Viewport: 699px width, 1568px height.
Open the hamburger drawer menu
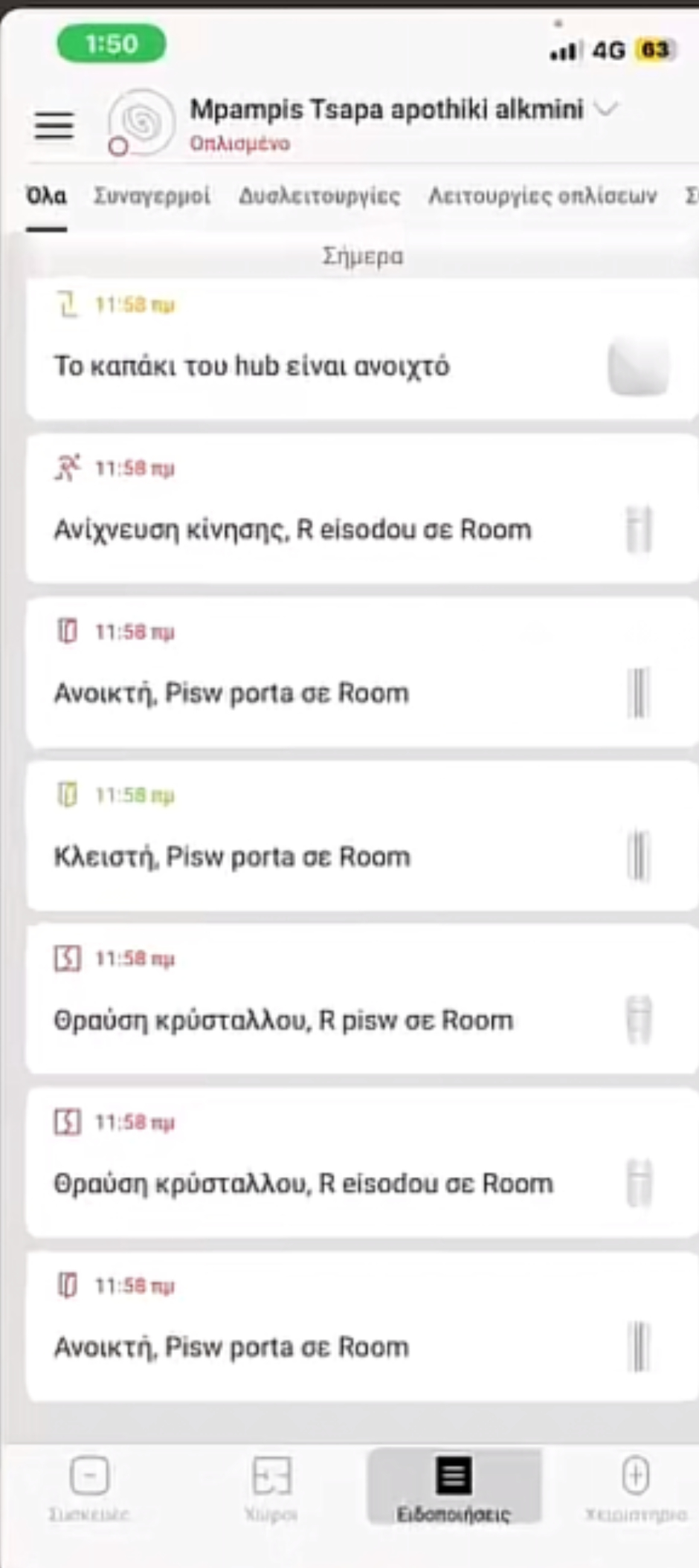click(54, 125)
